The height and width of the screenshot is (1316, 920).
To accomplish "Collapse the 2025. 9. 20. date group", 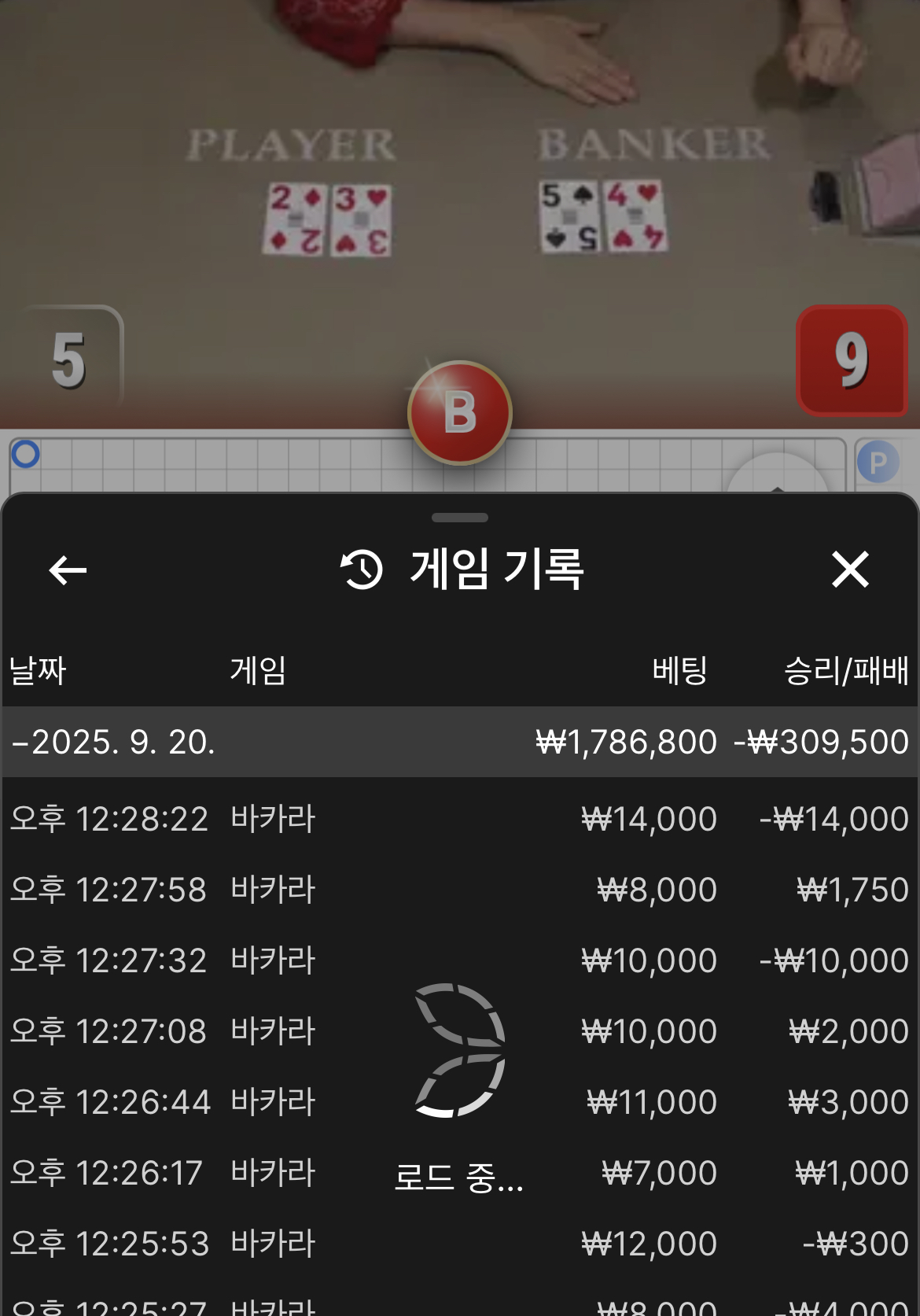I will coord(114,742).
